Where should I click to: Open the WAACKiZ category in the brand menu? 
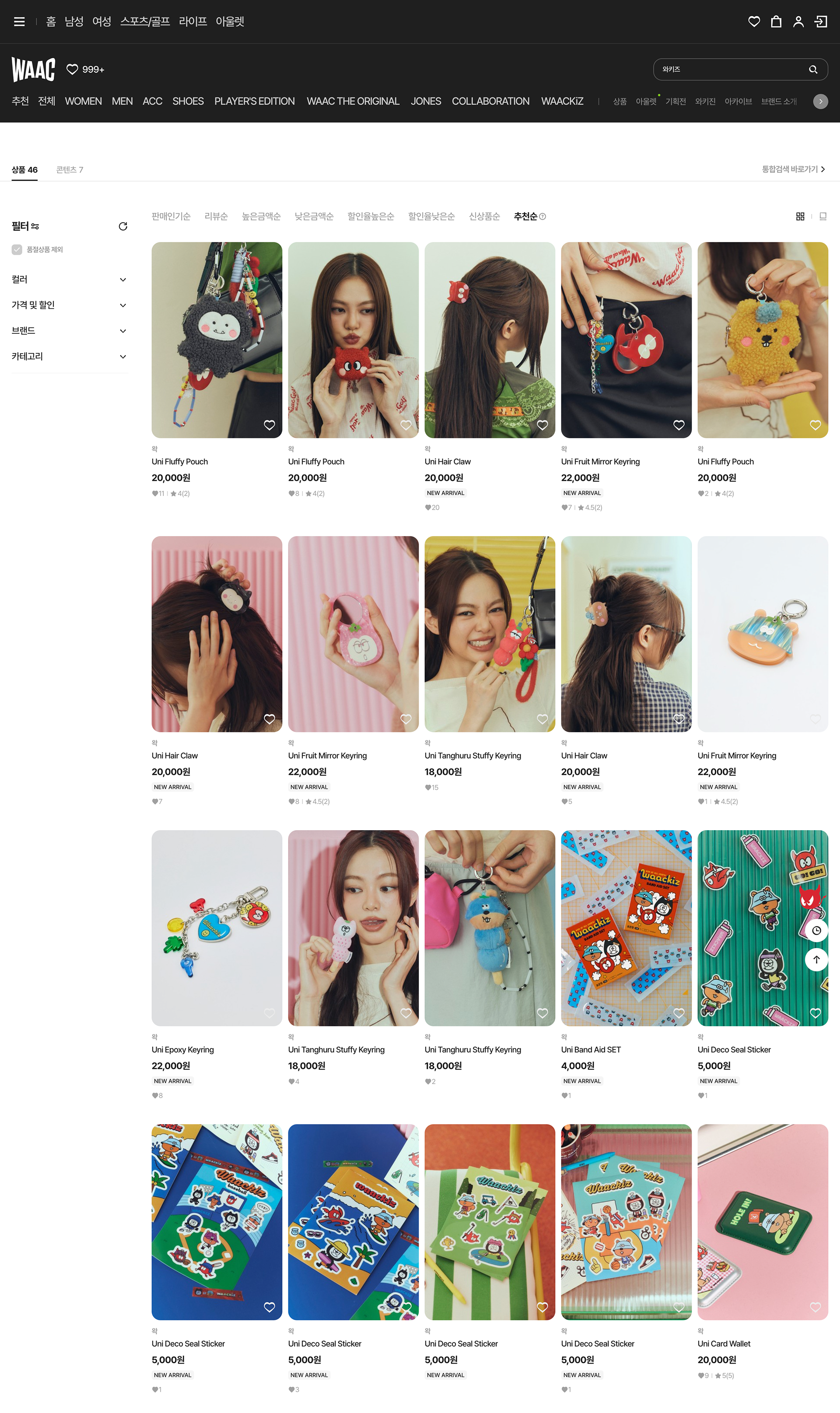[x=561, y=102]
